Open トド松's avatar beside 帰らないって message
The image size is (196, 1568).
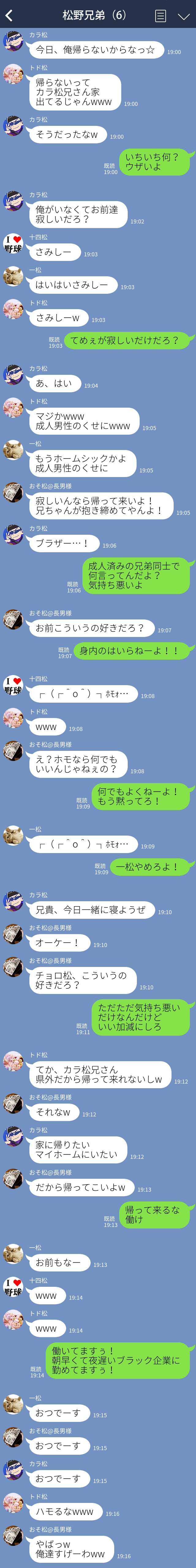13,74
